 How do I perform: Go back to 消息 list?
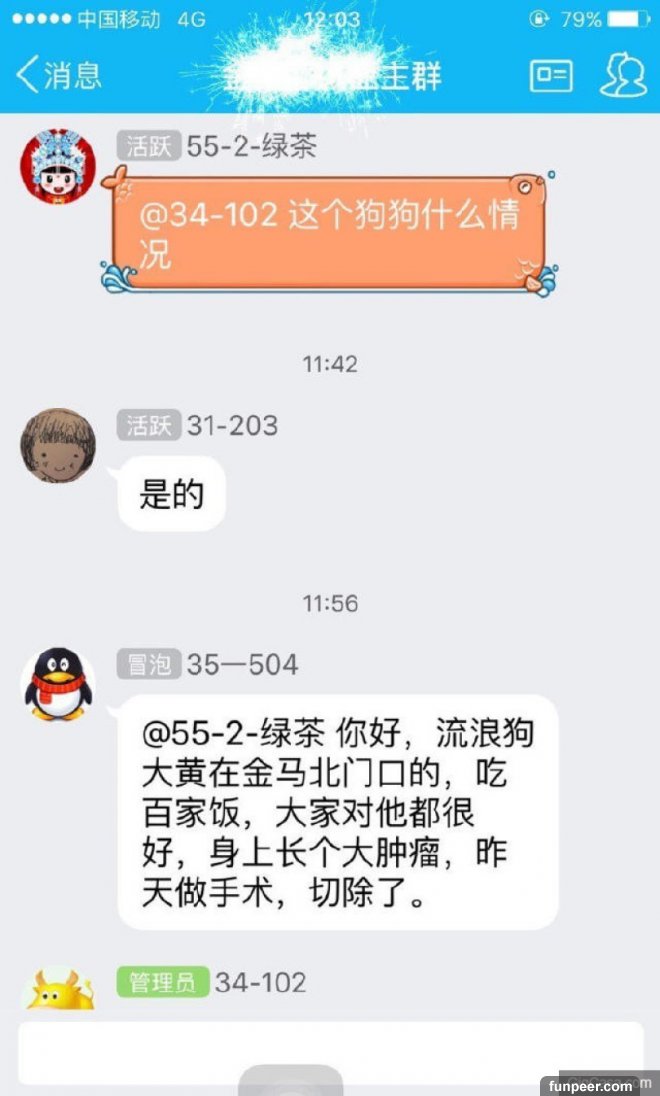[58, 75]
